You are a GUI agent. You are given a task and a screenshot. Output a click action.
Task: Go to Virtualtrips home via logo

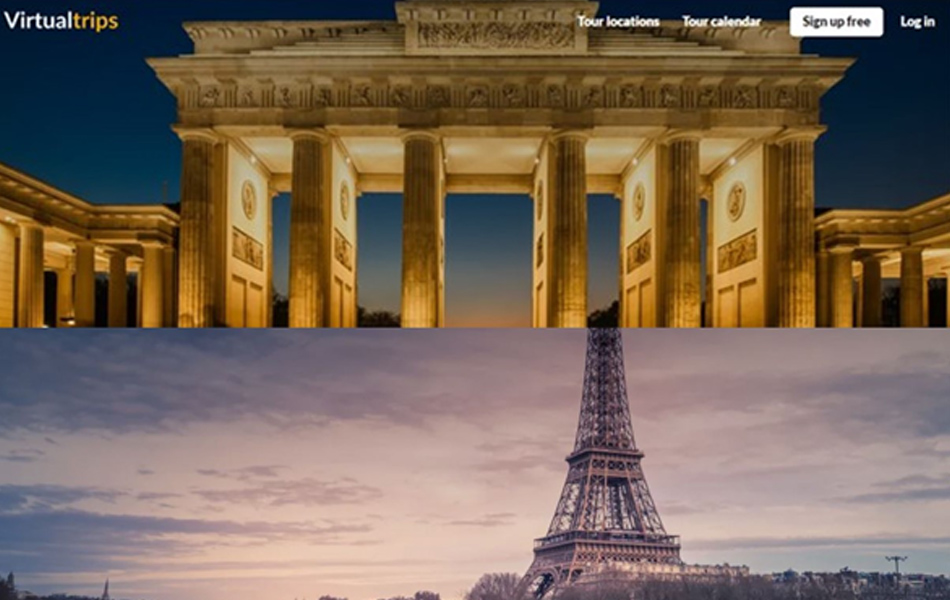click(x=61, y=21)
